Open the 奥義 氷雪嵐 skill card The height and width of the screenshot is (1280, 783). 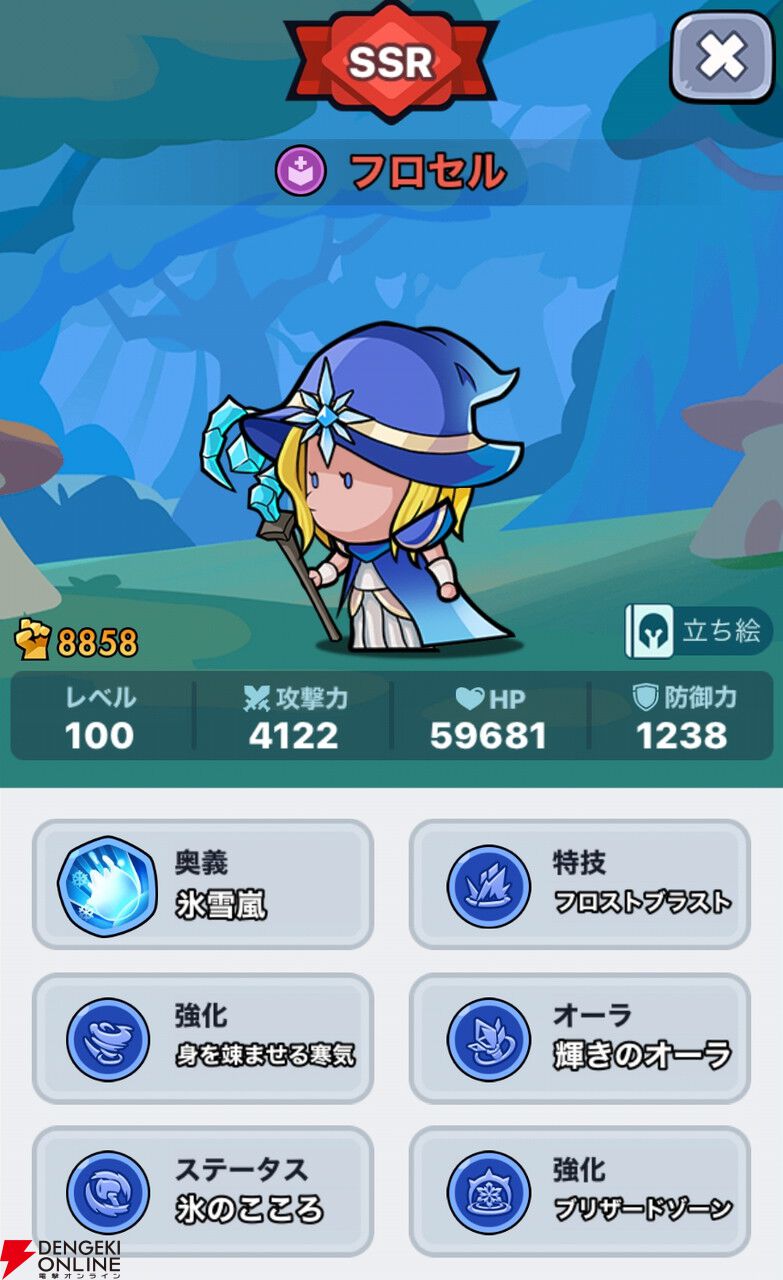pyautogui.click(x=203, y=884)
